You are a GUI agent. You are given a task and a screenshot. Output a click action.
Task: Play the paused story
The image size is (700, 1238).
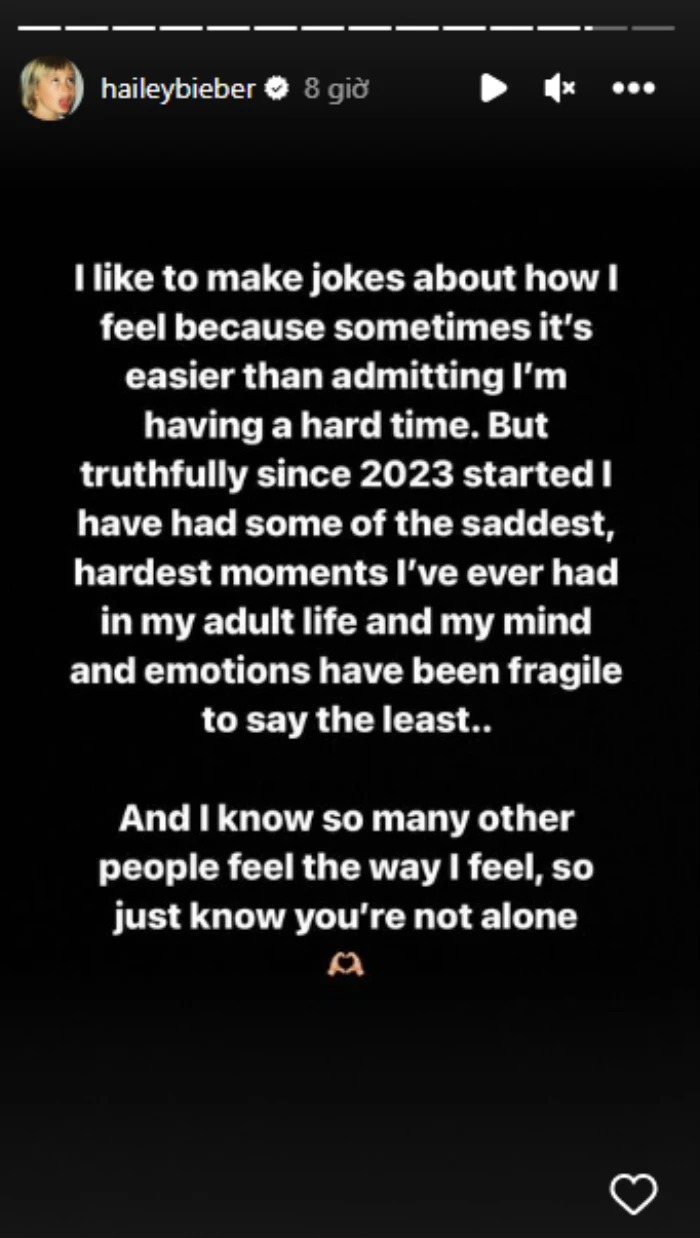pyautogui.click(x=493, y=88)
